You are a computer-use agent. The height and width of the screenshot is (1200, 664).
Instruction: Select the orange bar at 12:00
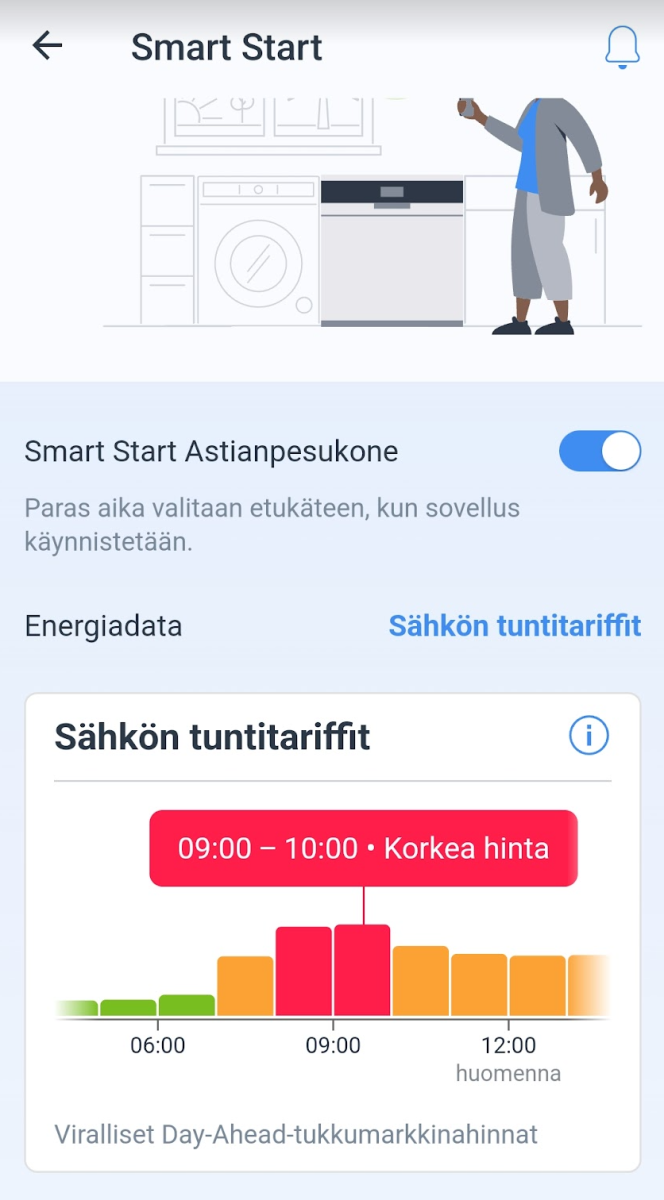(x=538, y=986)
